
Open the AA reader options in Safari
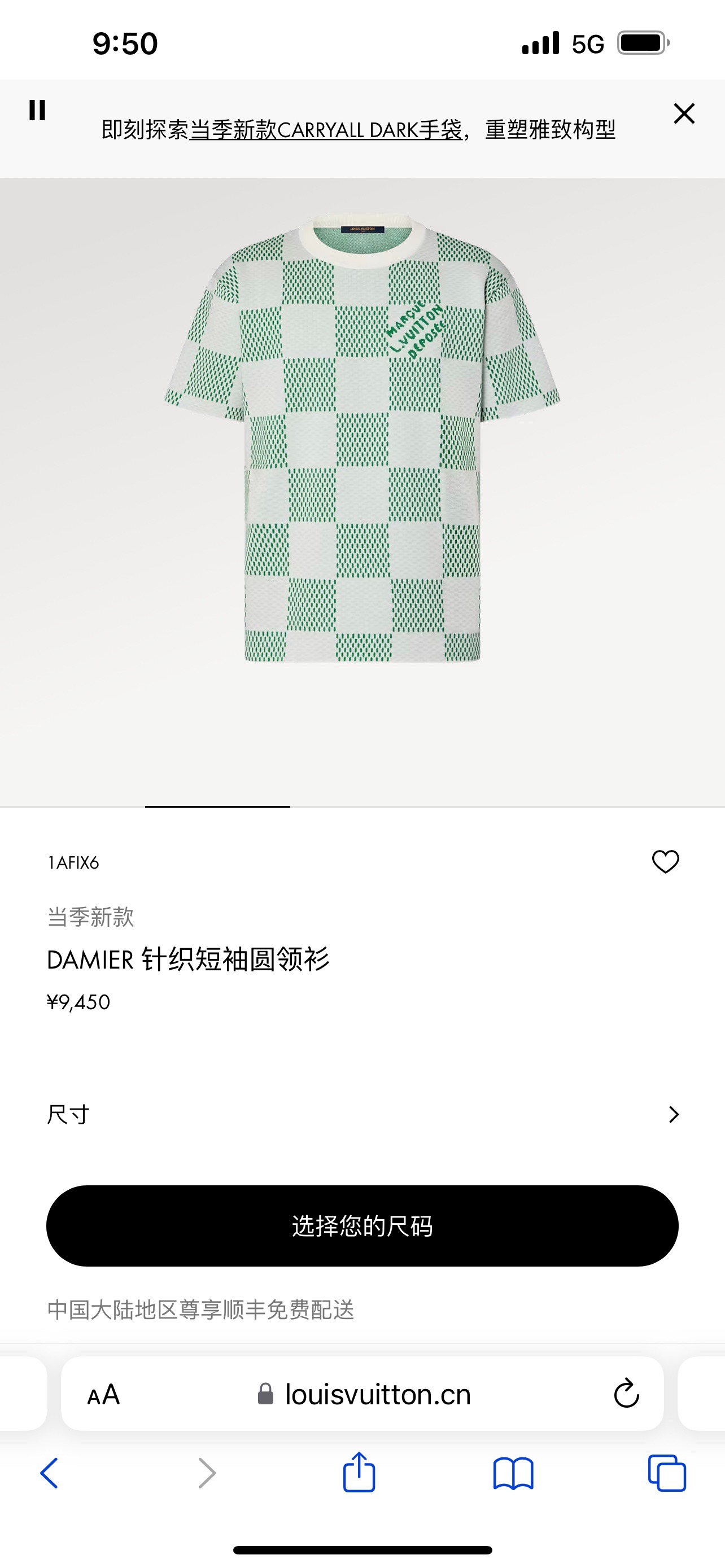(x=103, y=1395)
